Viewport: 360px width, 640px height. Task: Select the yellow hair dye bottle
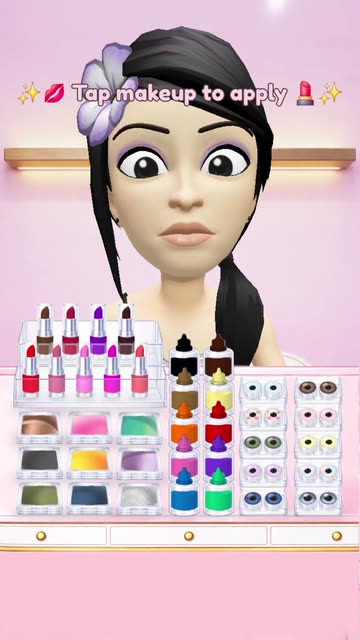(218, 390)
